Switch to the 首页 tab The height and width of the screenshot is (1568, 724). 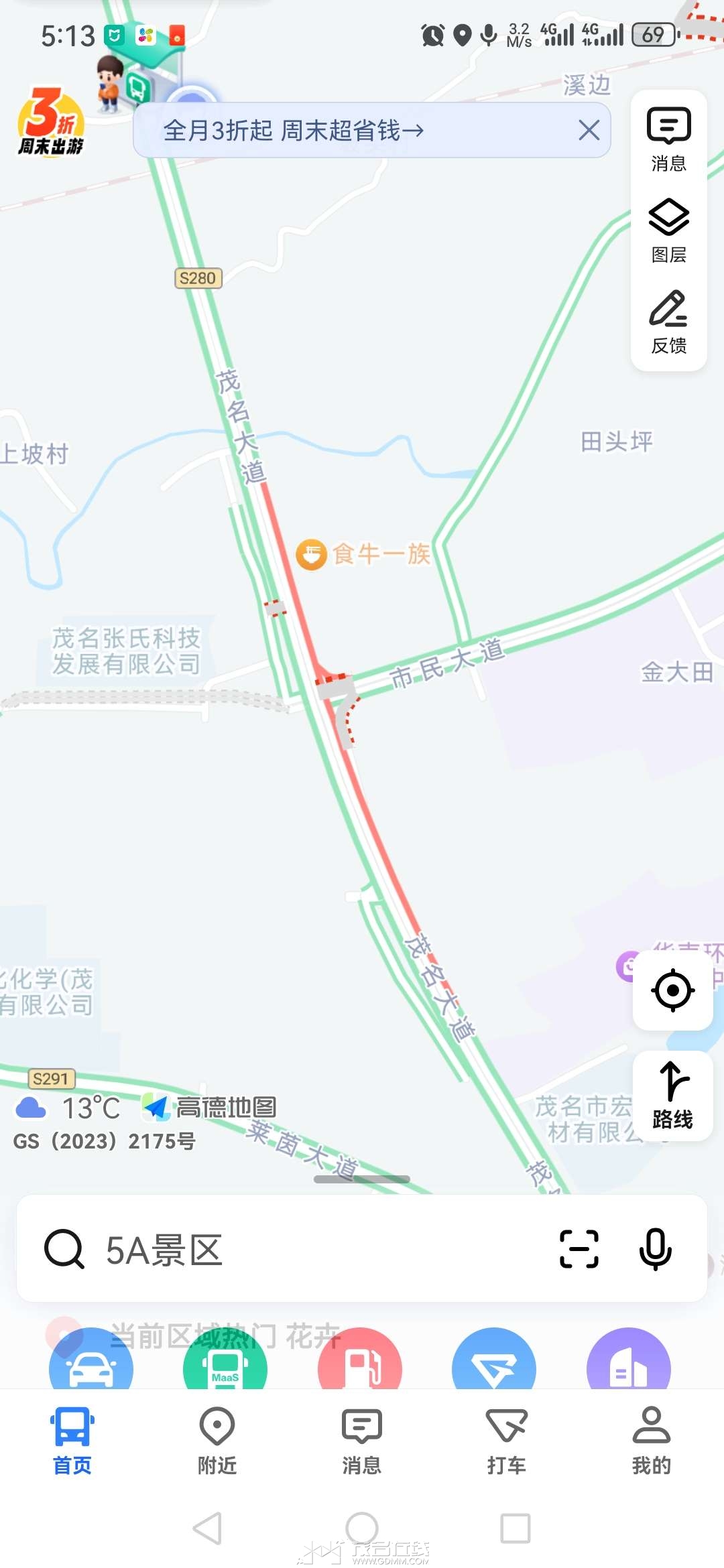72,1441
